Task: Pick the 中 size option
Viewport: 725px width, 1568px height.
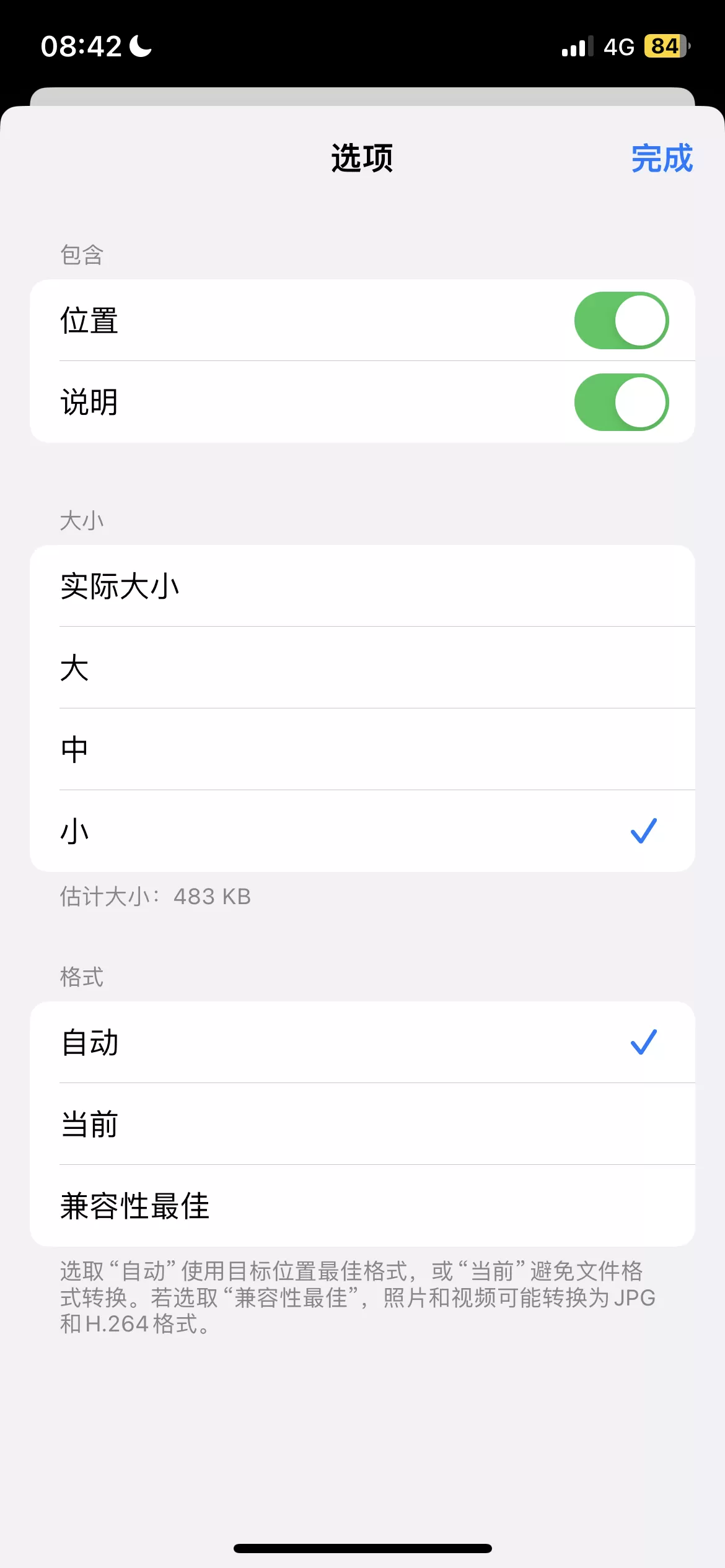Action: [362, 749]
